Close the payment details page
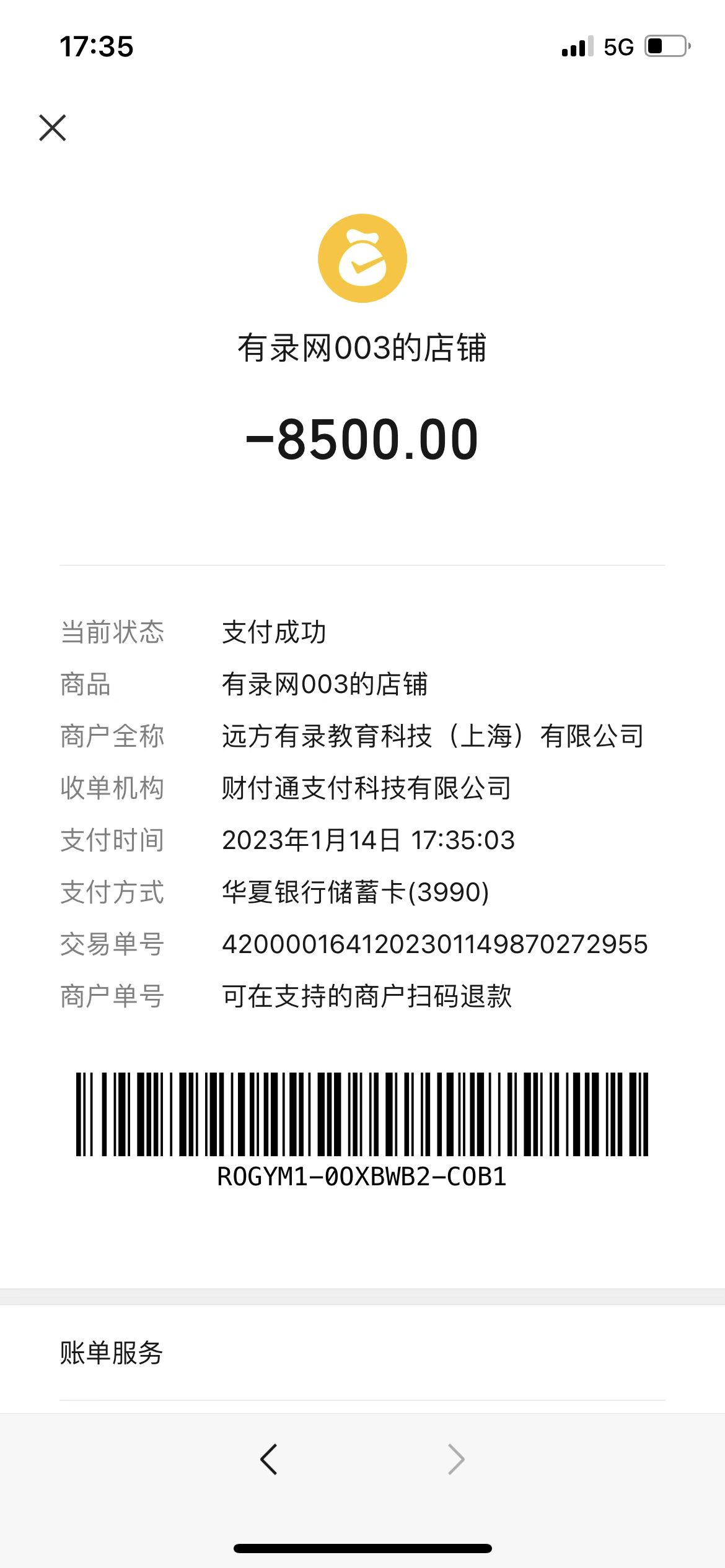Screen dimensions: 725x1568 click(x=53, y=128)
